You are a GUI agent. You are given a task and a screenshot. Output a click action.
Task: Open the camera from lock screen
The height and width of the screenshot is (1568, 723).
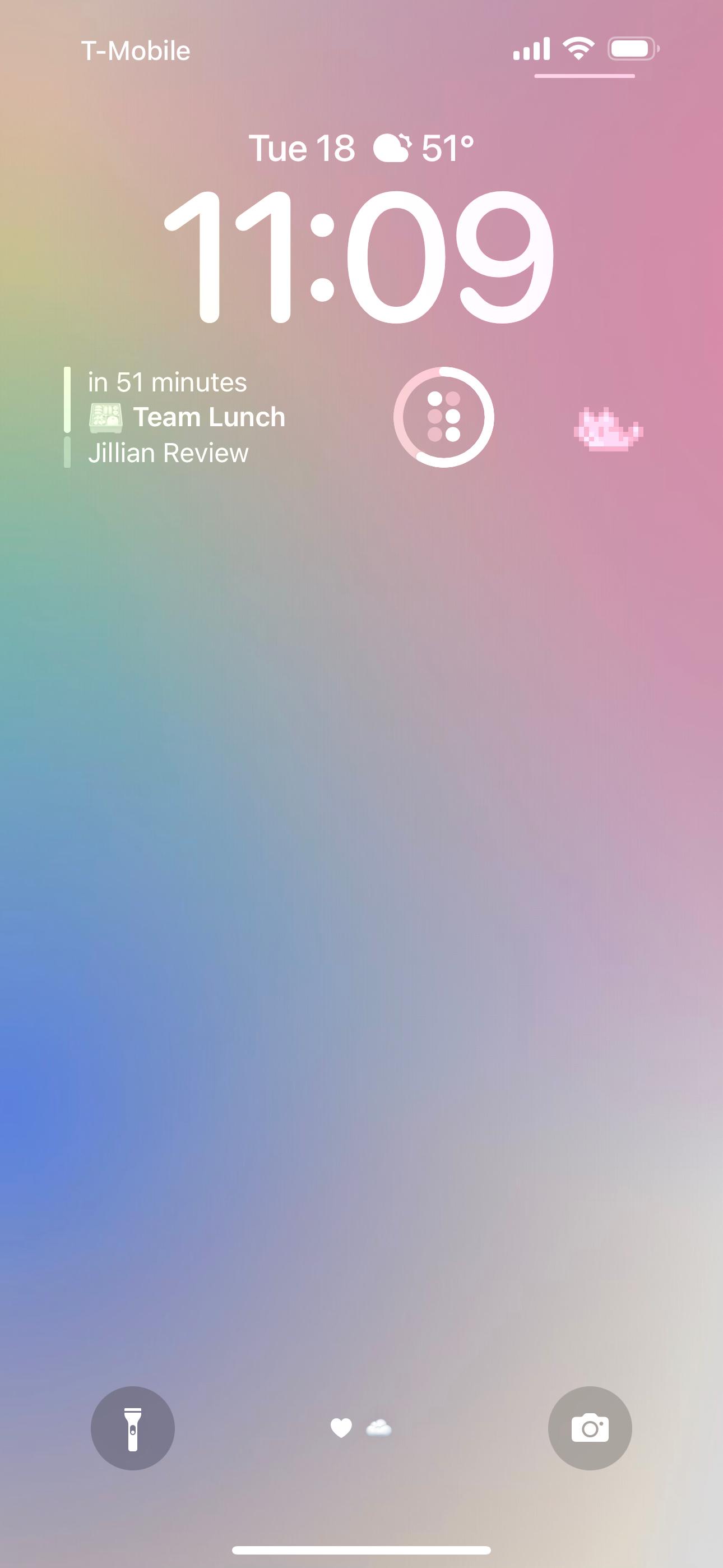[590, 1428]
